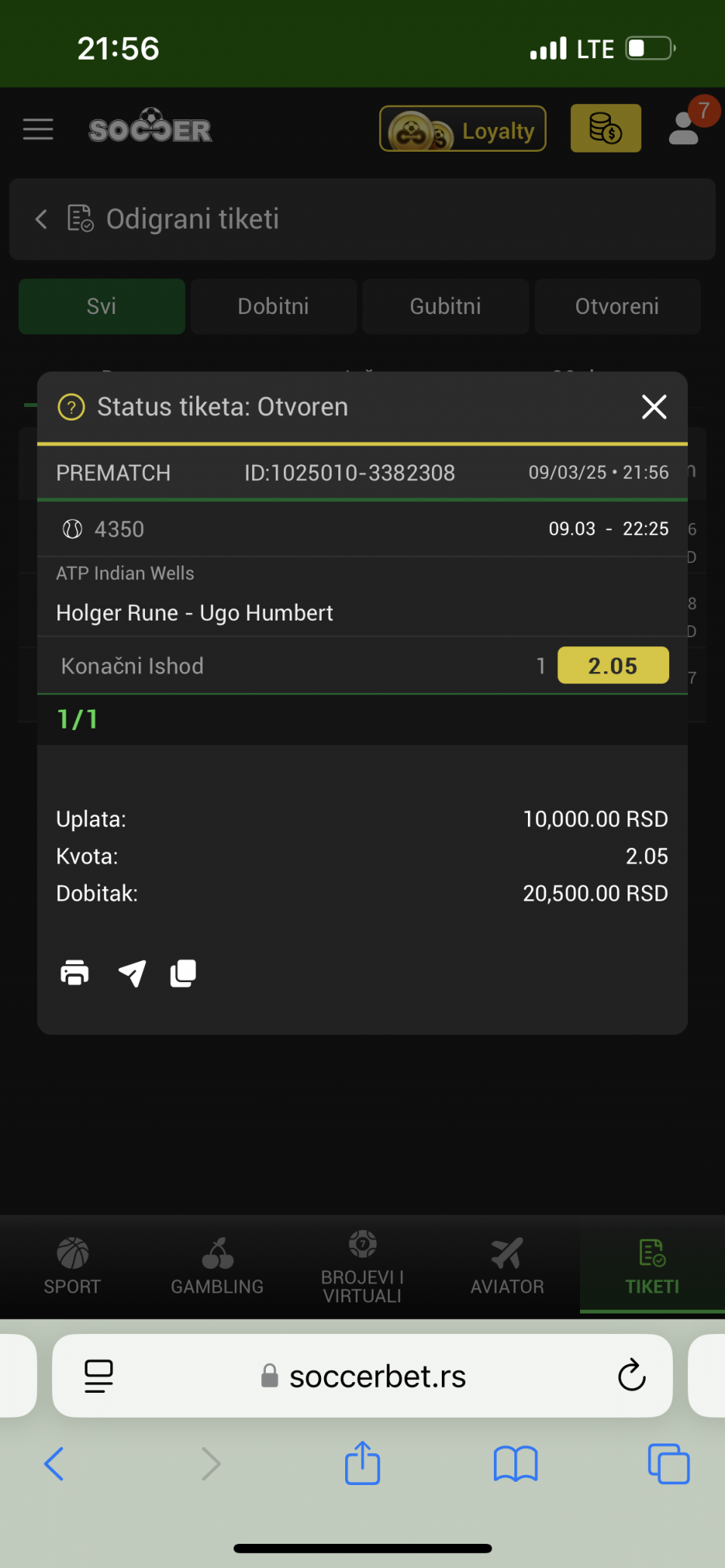Go to the SPORT section

[72, 1267]
